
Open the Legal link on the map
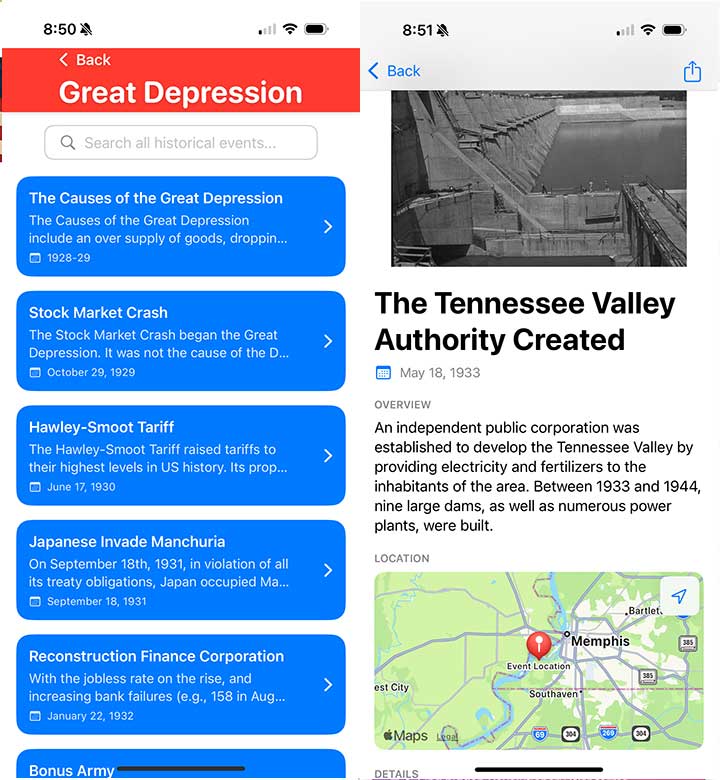click(447, 736)
